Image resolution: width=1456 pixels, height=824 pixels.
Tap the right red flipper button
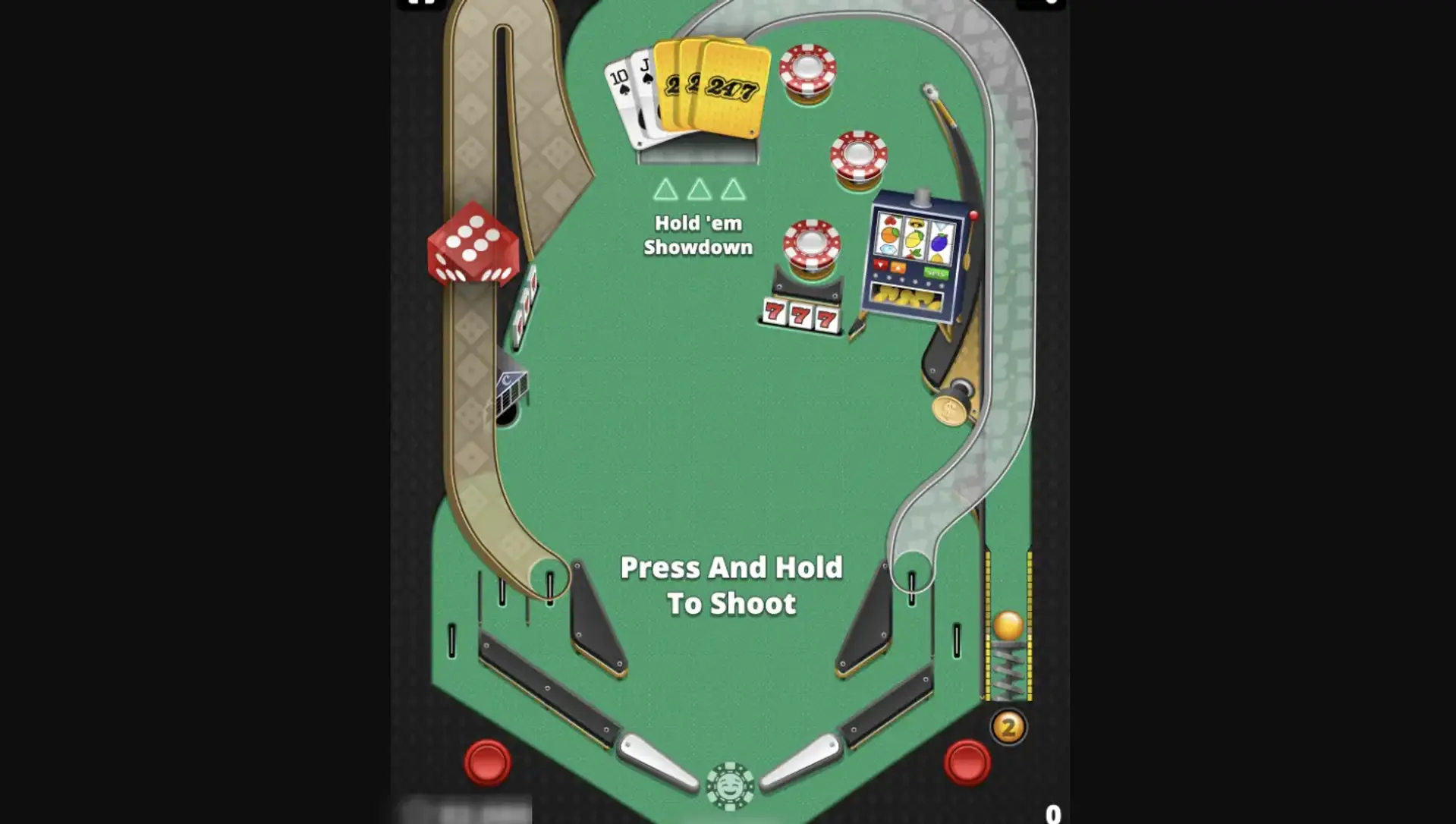click(x=967, y=762)
